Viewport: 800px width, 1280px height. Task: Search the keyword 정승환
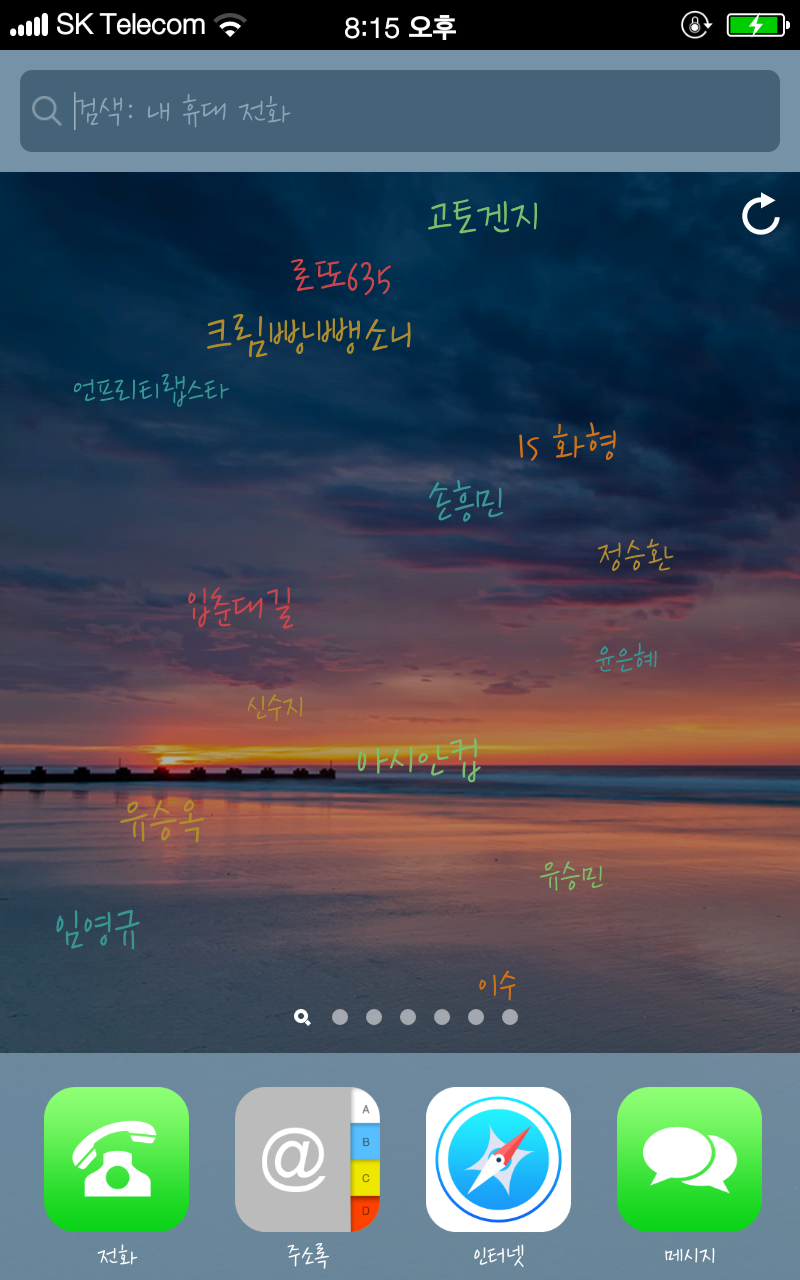(x=635, y=556)
